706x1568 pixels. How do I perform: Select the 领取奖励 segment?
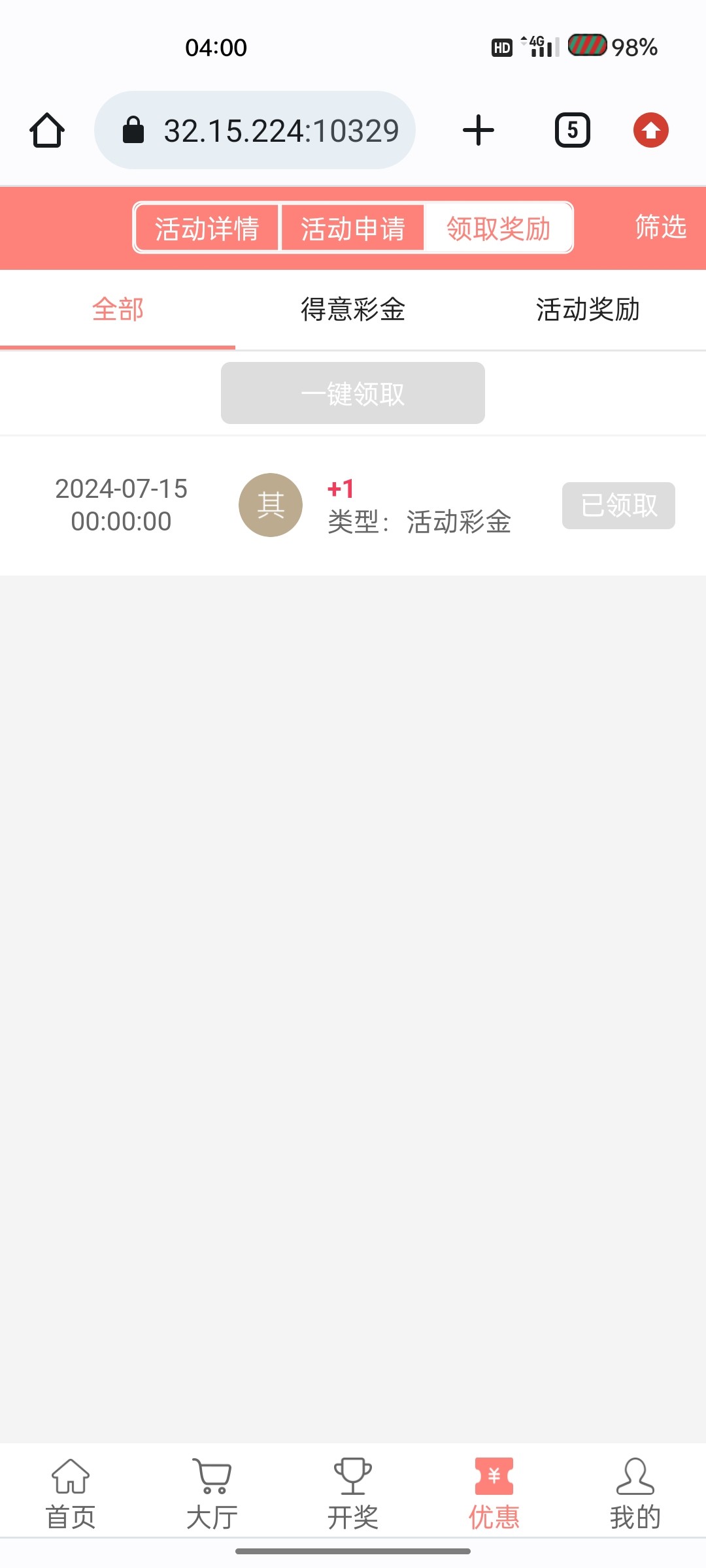[498, 228]
